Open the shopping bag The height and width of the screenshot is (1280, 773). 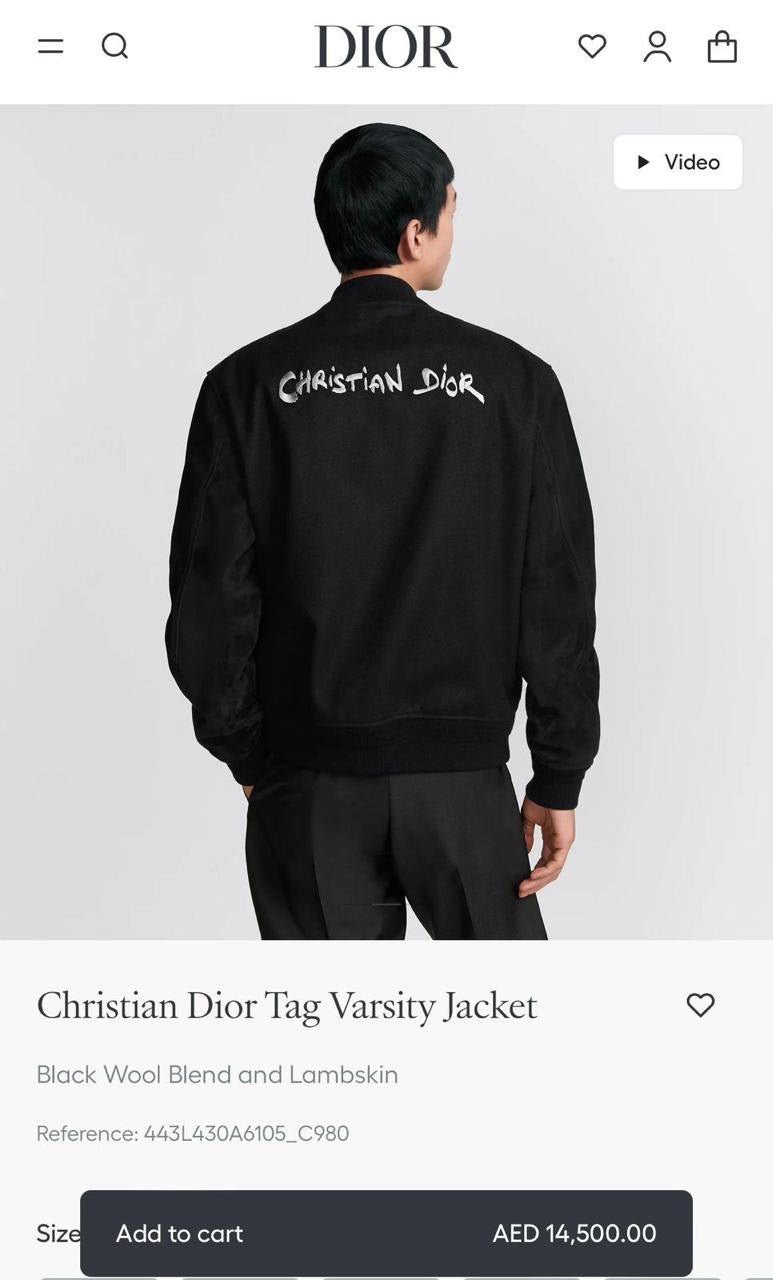tap(722, 46)
